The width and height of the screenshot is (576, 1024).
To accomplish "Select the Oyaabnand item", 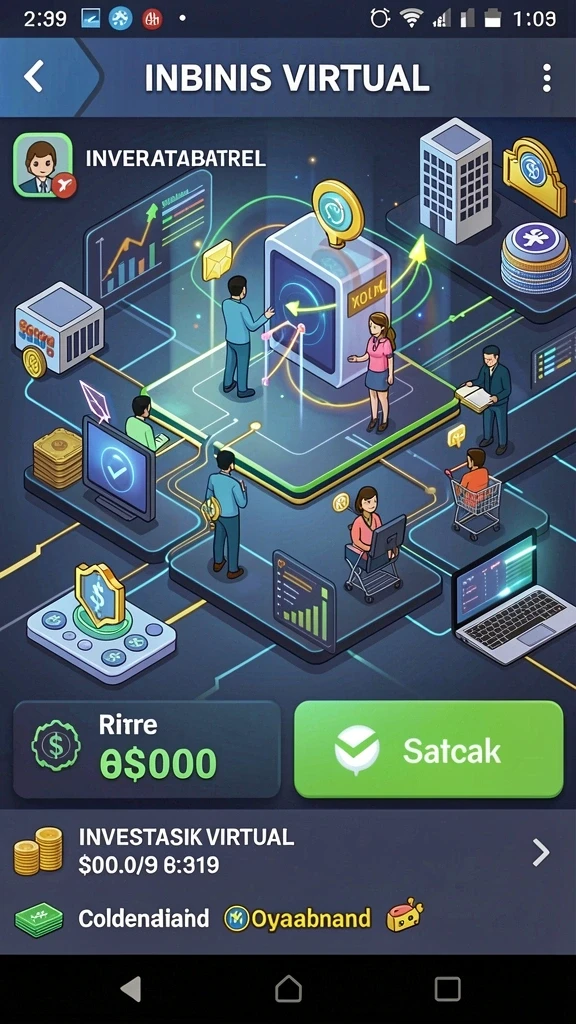I will tap(297, 918).
